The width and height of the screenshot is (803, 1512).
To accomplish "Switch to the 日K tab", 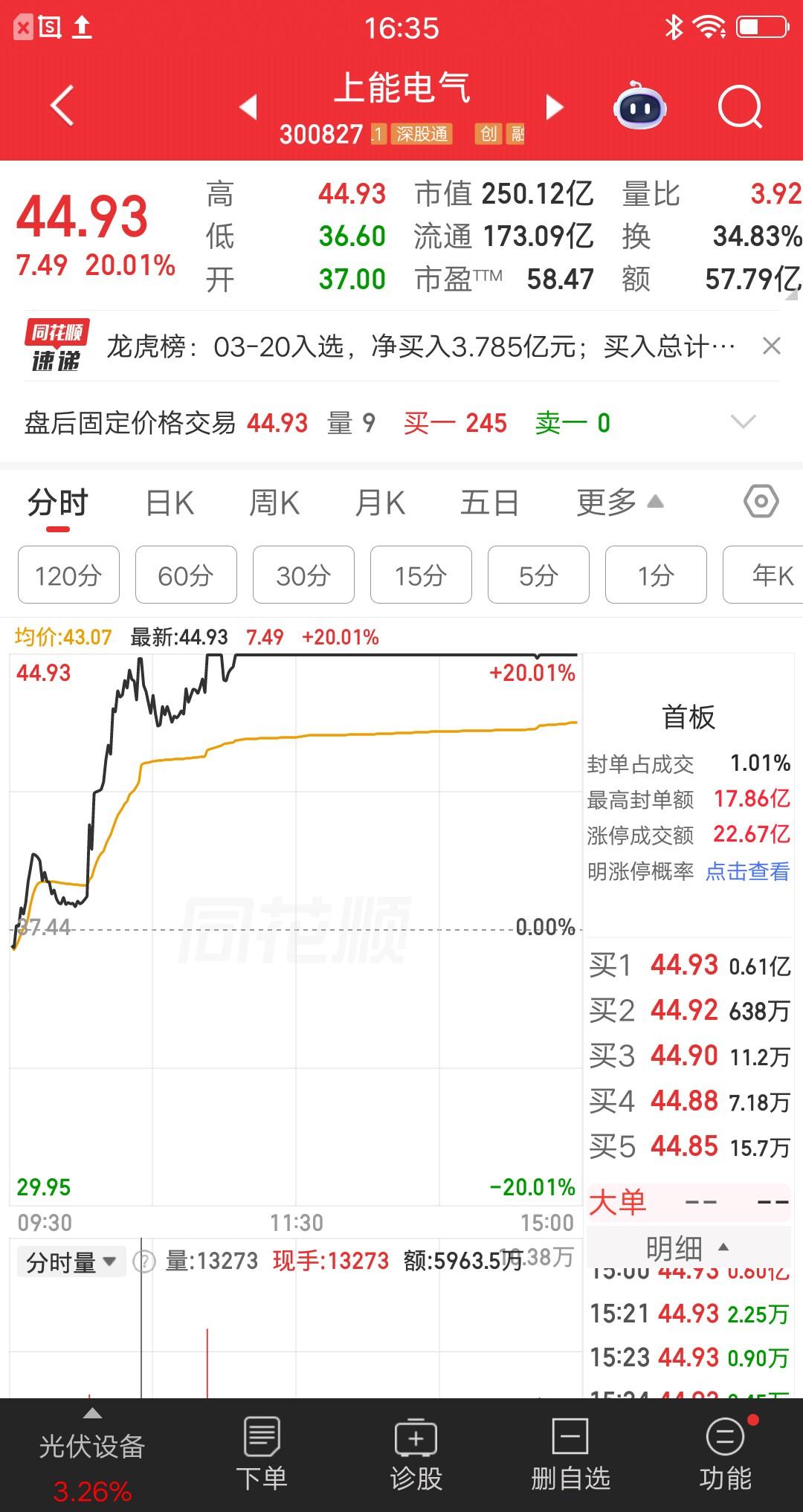I will (x=170, y=503).
